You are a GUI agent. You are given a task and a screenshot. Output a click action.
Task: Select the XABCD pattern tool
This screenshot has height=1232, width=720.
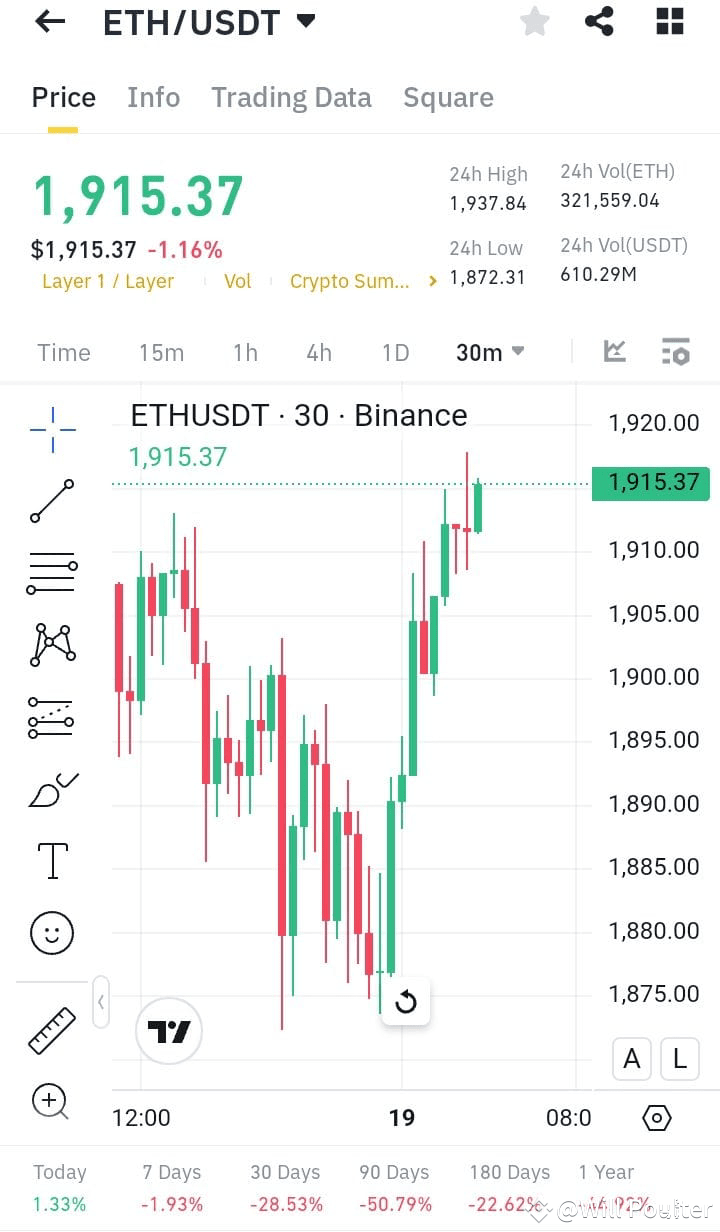51,644
